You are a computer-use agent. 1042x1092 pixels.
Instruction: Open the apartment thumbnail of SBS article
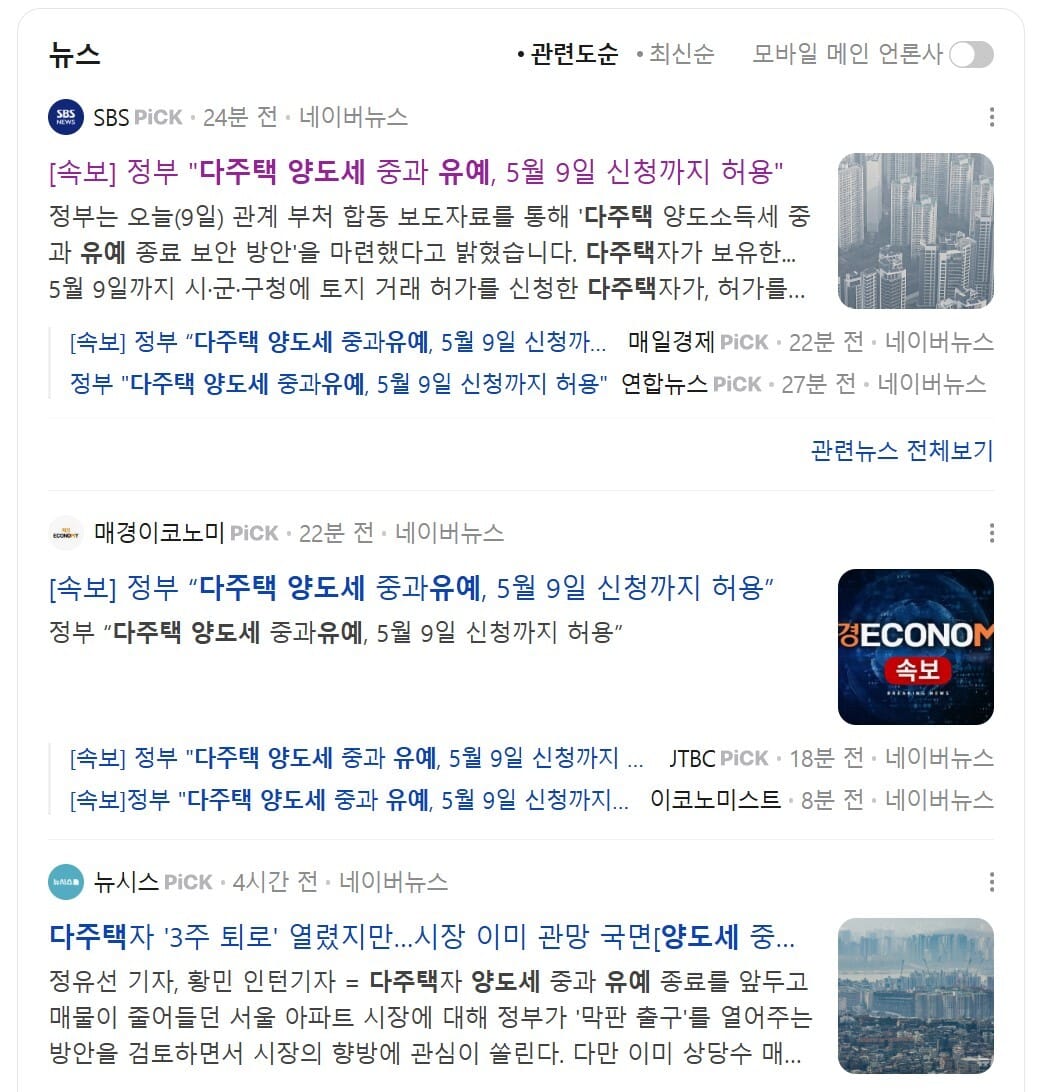(915, 231)
